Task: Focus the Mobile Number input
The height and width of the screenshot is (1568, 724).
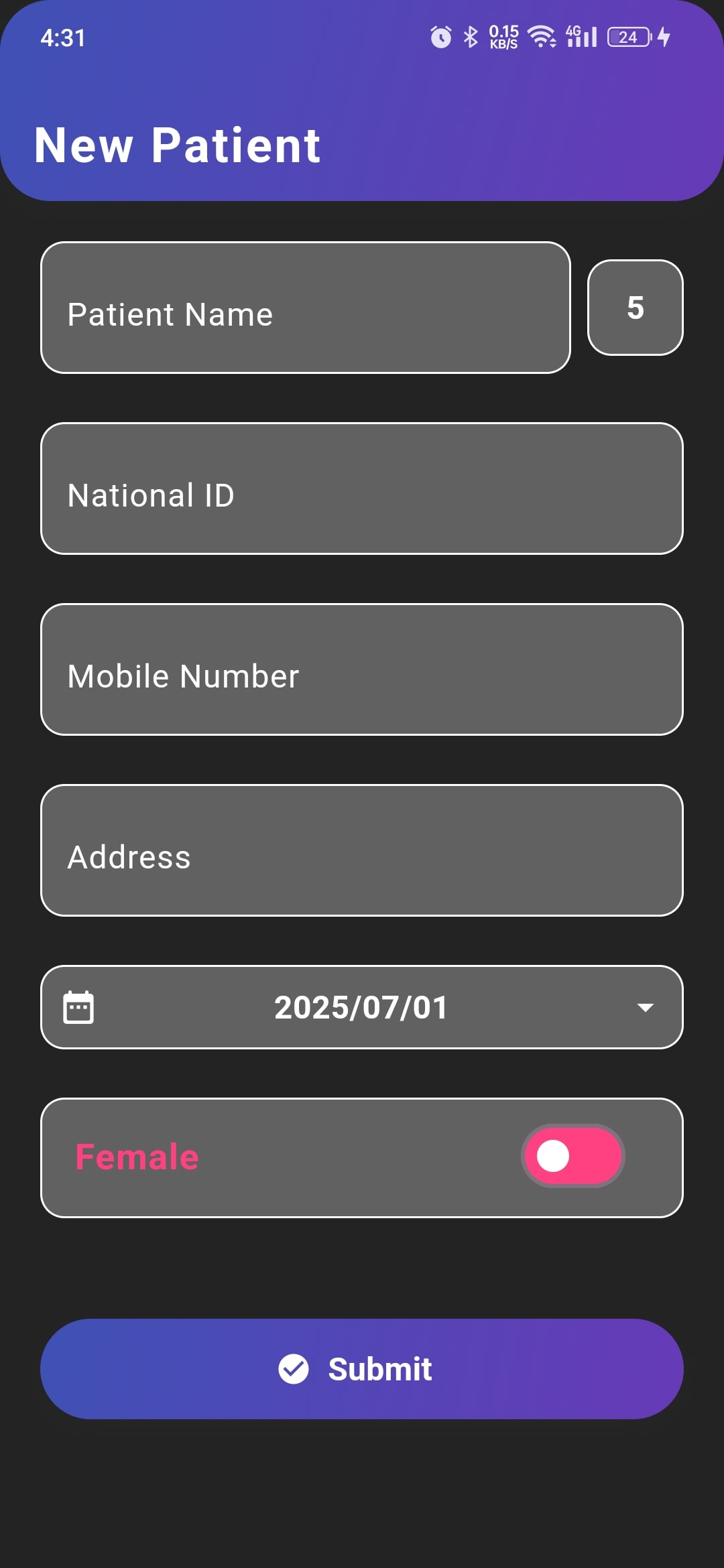Action: click(362, 670)
